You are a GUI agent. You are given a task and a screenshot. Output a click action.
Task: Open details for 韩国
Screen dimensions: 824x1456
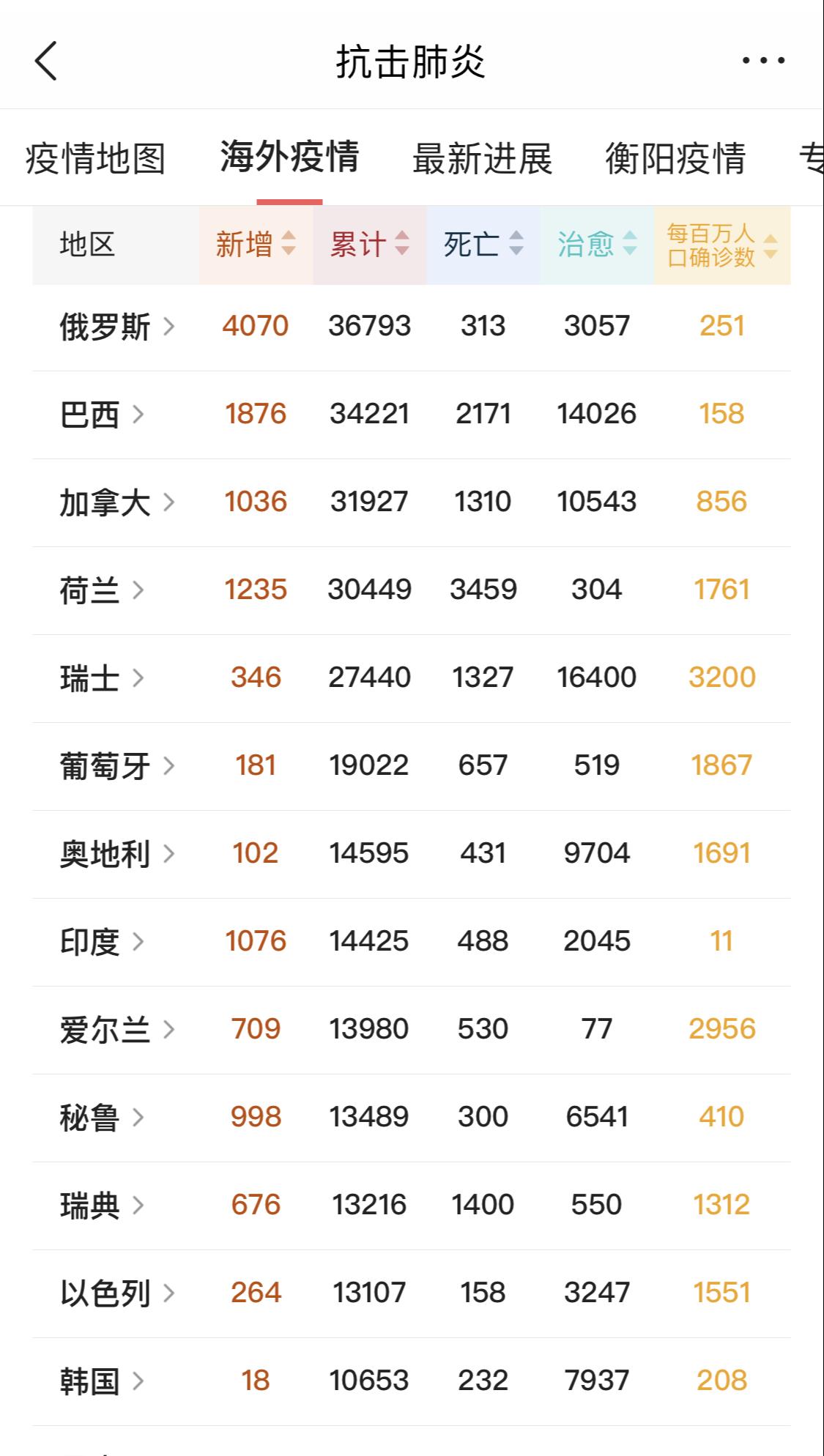[102, 1381]
